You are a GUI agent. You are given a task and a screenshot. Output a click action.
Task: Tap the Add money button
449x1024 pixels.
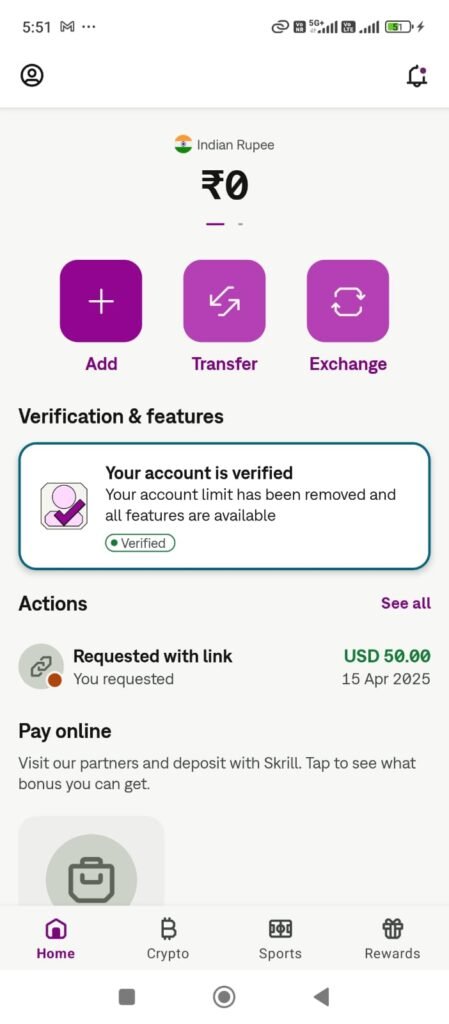101,301
